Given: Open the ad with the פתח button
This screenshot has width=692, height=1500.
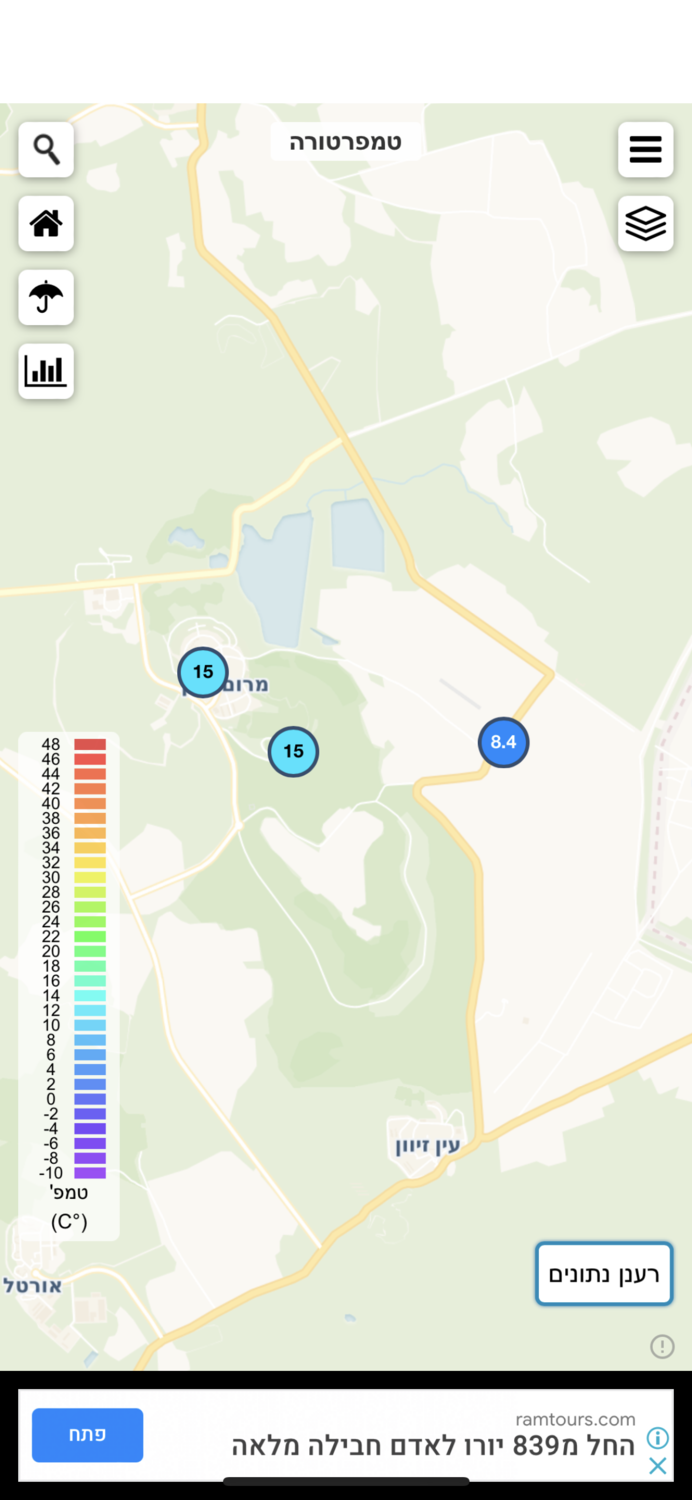Looking at the screenshot, I should 87,1435.
